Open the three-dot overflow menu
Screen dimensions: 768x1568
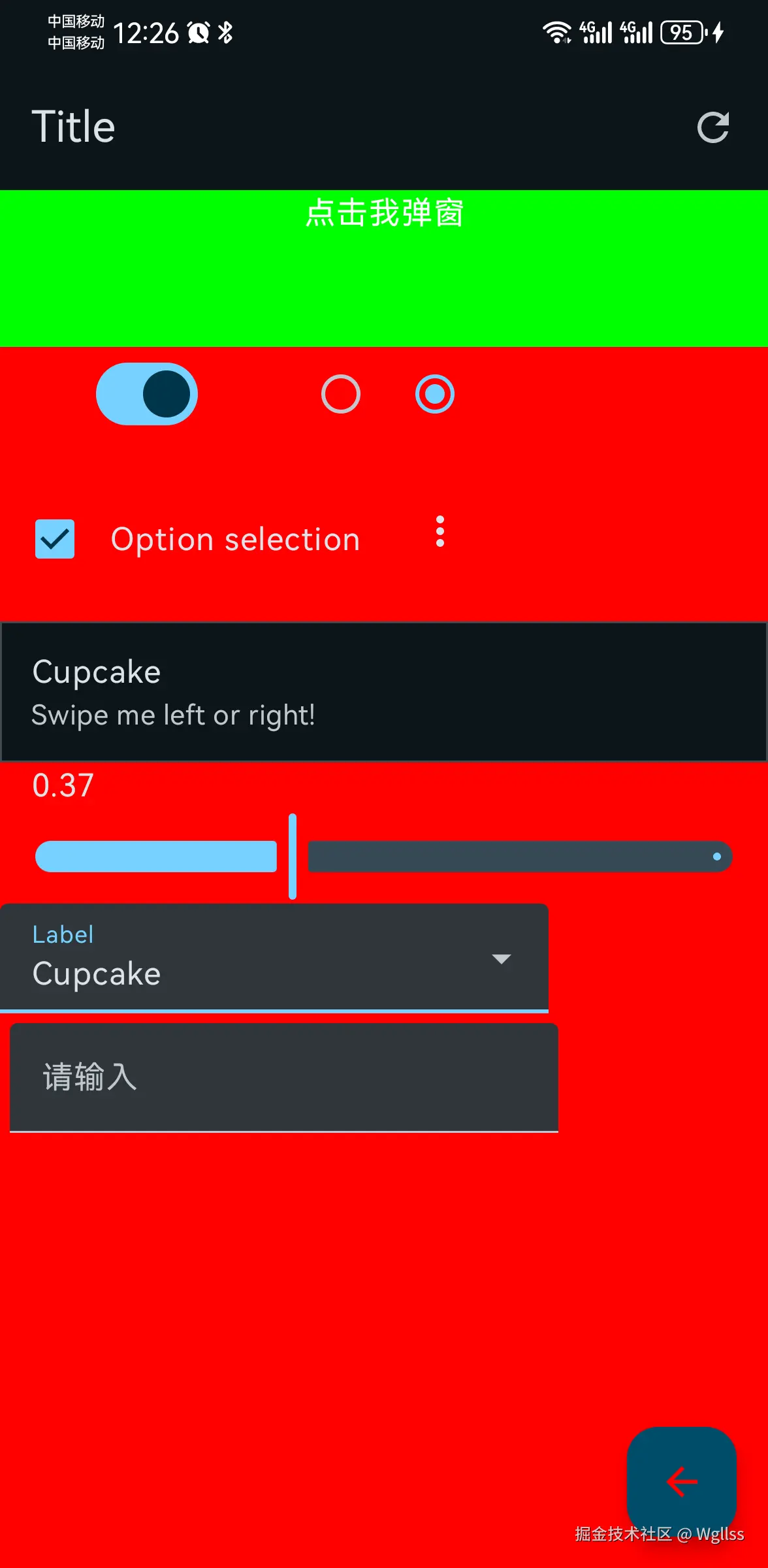pyautogui.click(x=440, y=531)
